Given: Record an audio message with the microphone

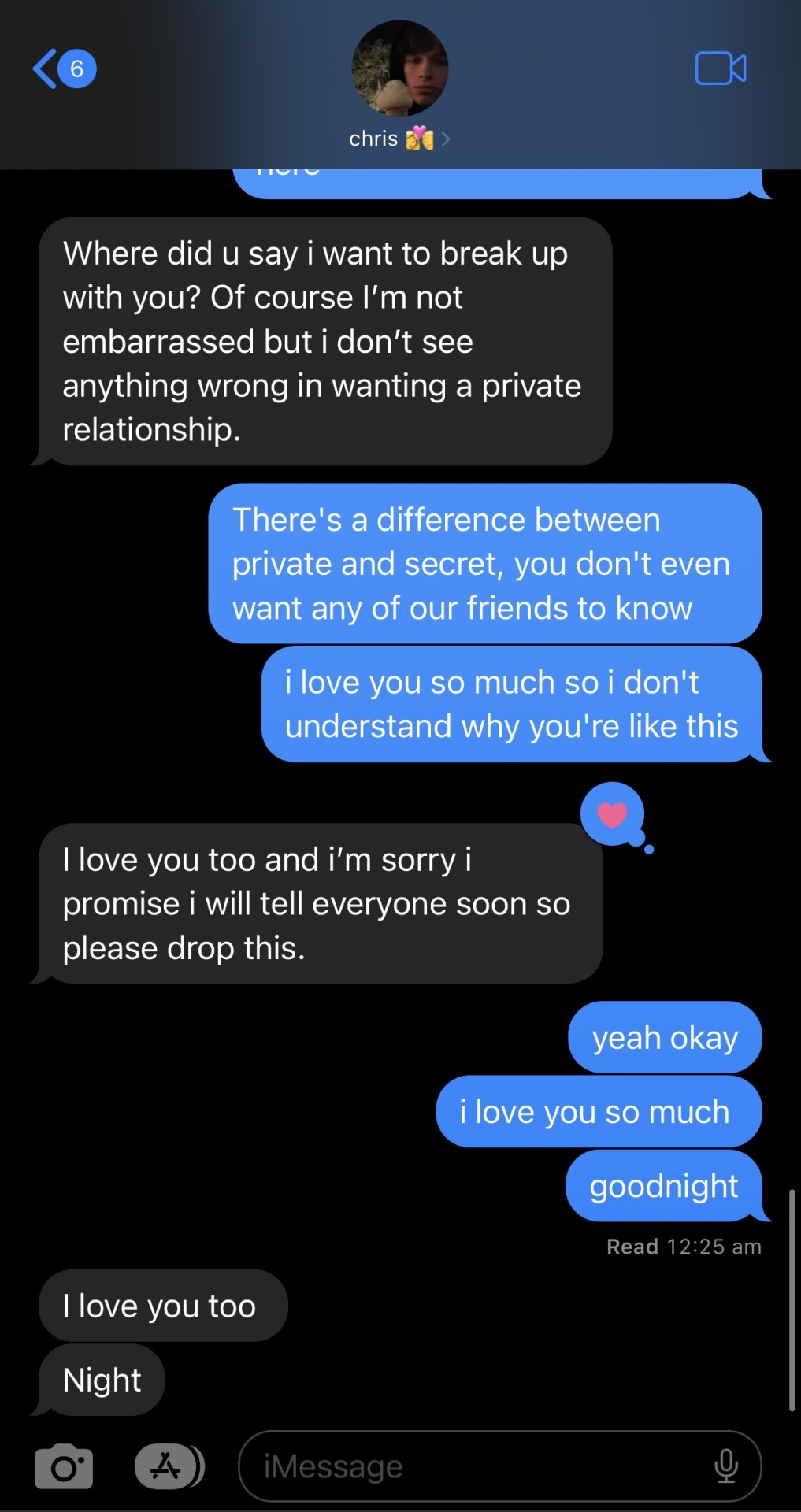Looking at the screenshot, I should pos(725,1466).
